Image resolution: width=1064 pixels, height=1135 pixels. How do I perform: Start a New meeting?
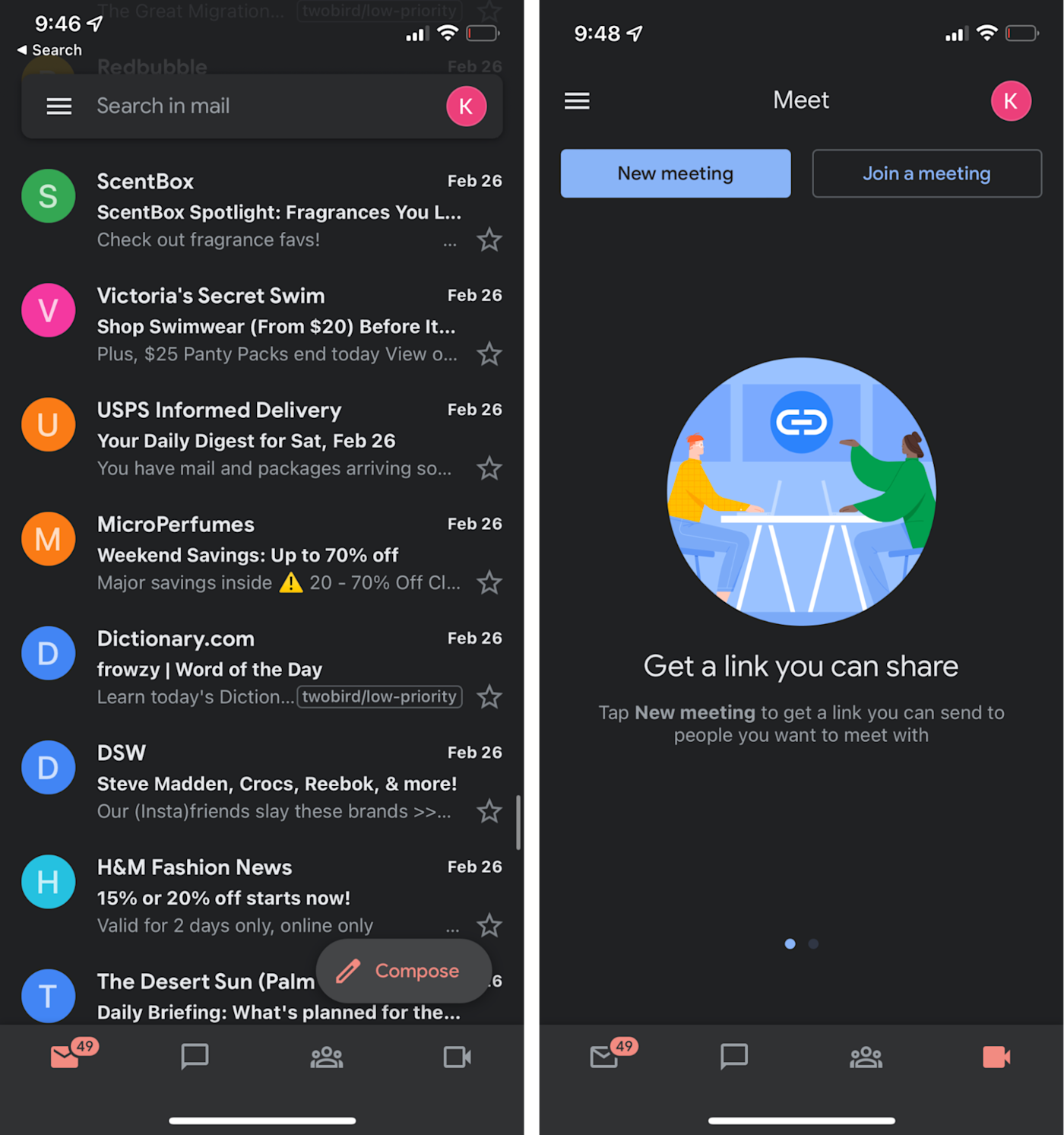(675, 173)
